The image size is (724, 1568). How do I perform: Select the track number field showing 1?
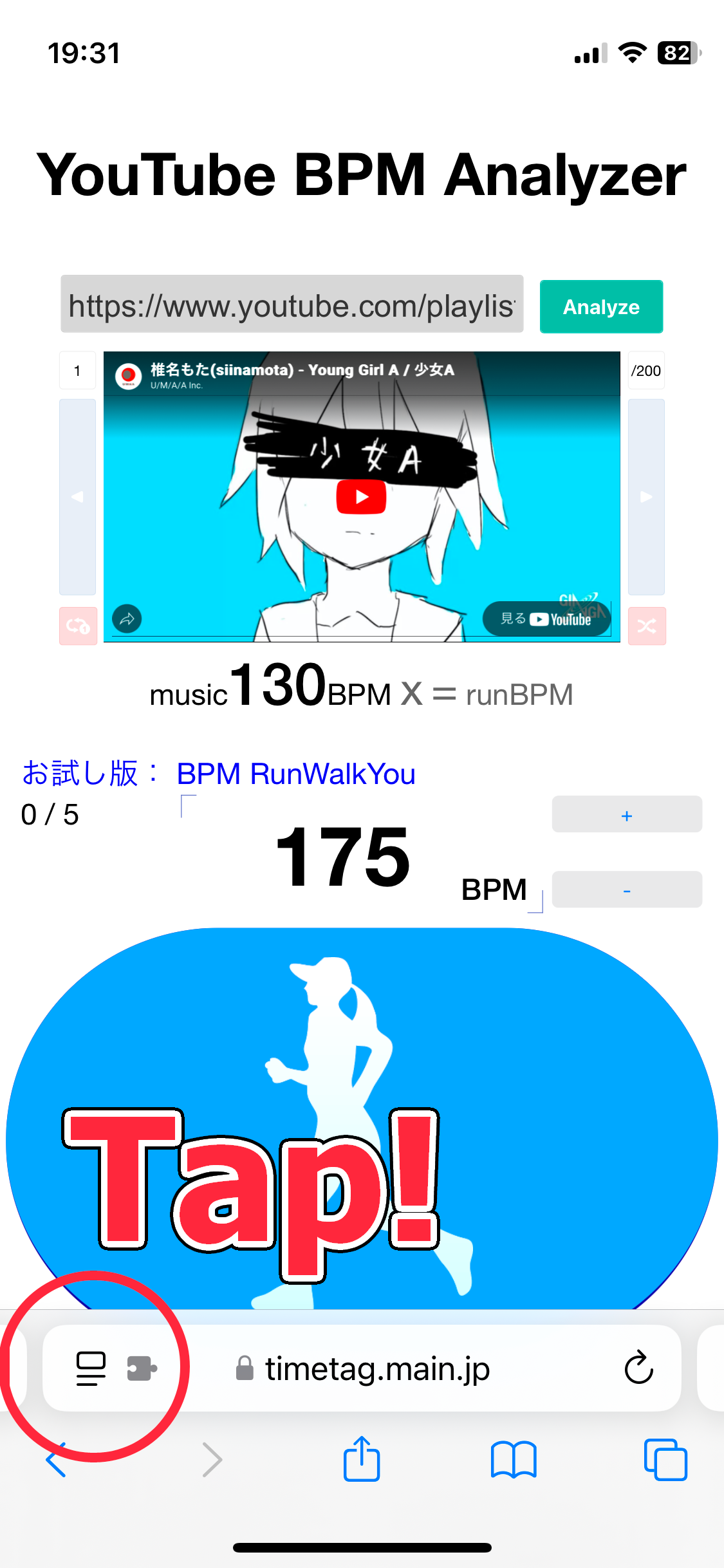click(77, 371)
